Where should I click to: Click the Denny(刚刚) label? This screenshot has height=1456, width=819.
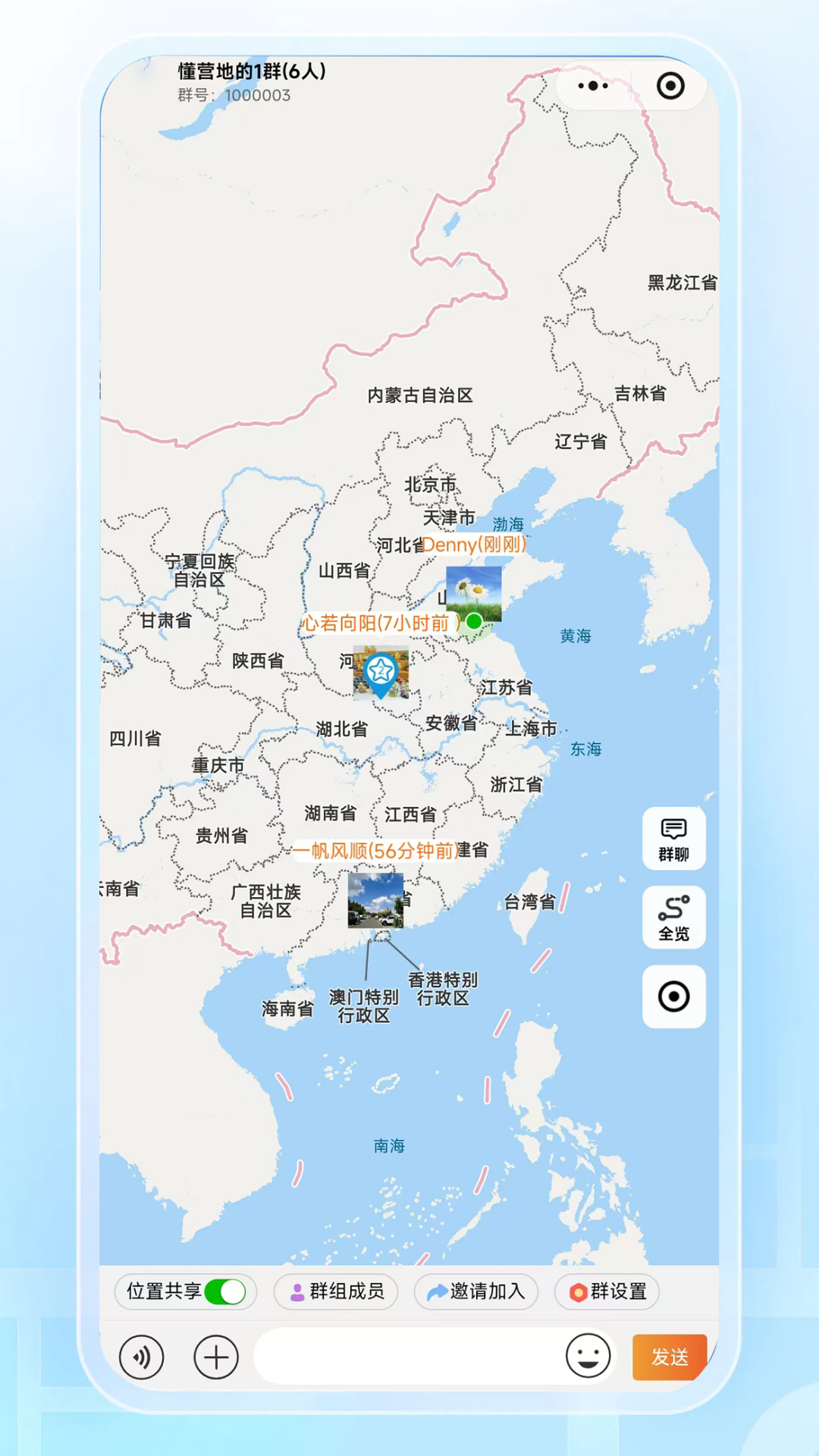point(476,543)
